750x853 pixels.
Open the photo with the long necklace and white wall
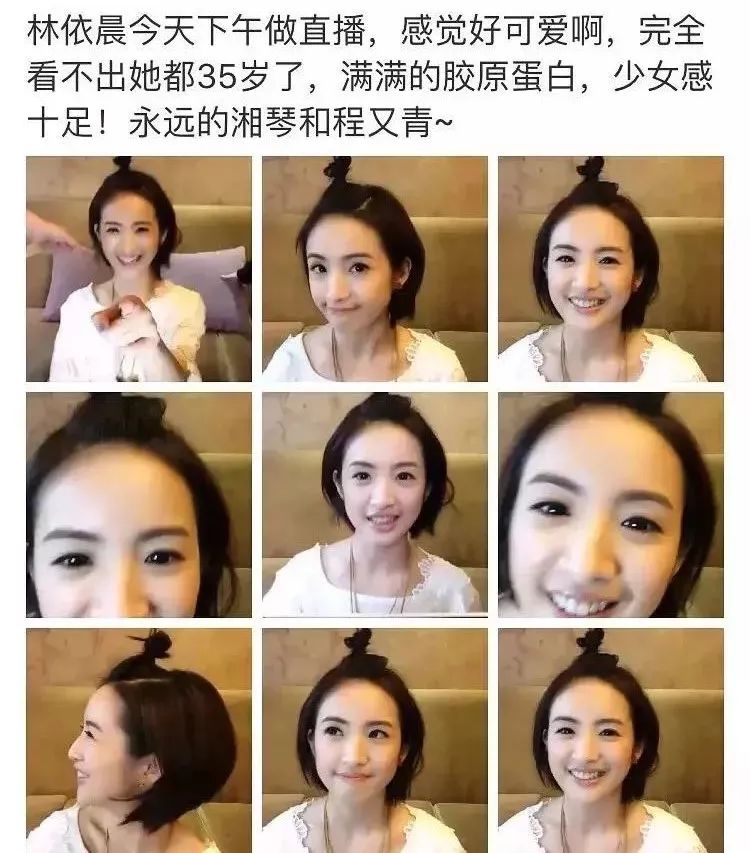click(374, 504)
